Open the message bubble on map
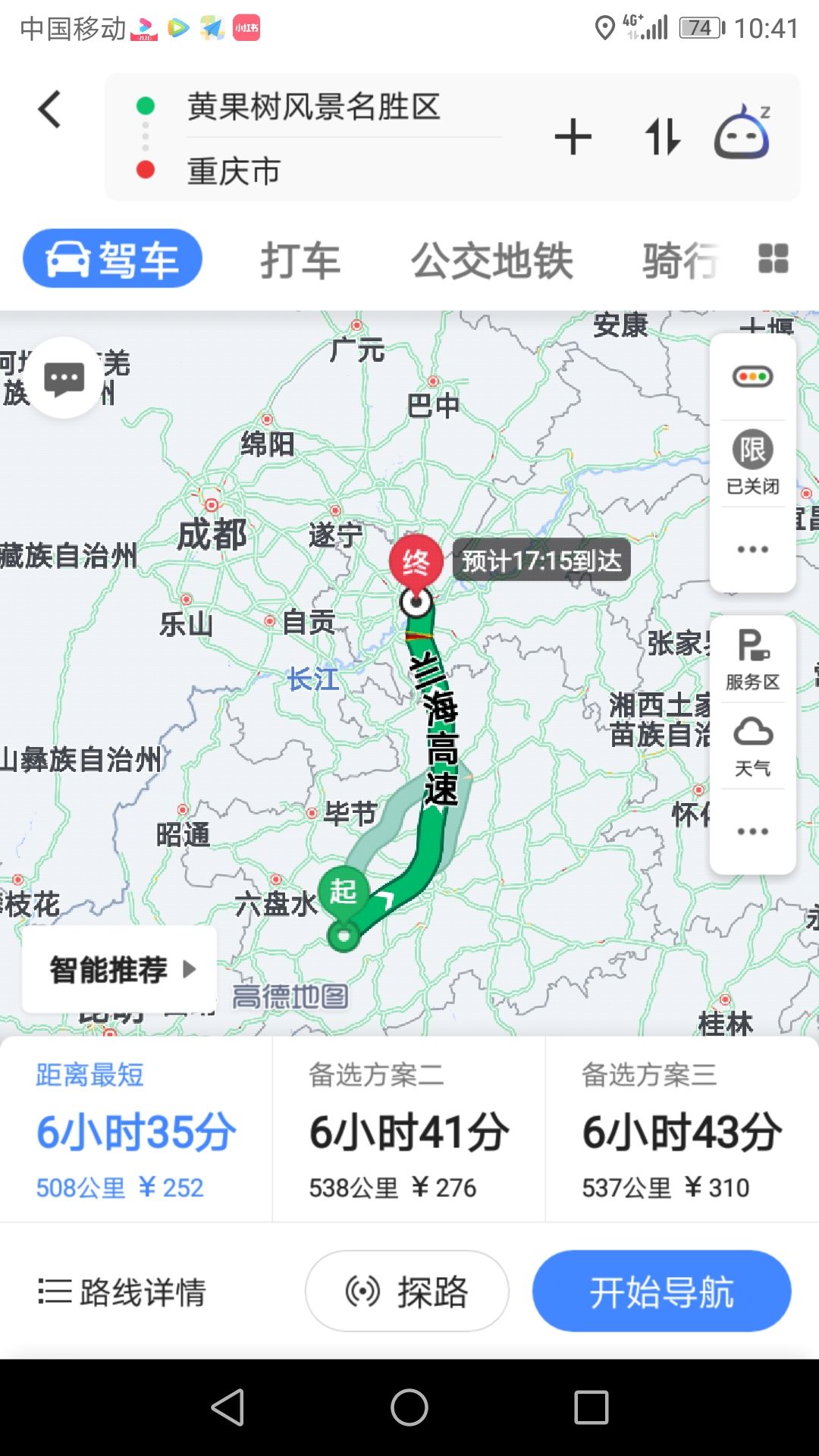 point(64,378)
